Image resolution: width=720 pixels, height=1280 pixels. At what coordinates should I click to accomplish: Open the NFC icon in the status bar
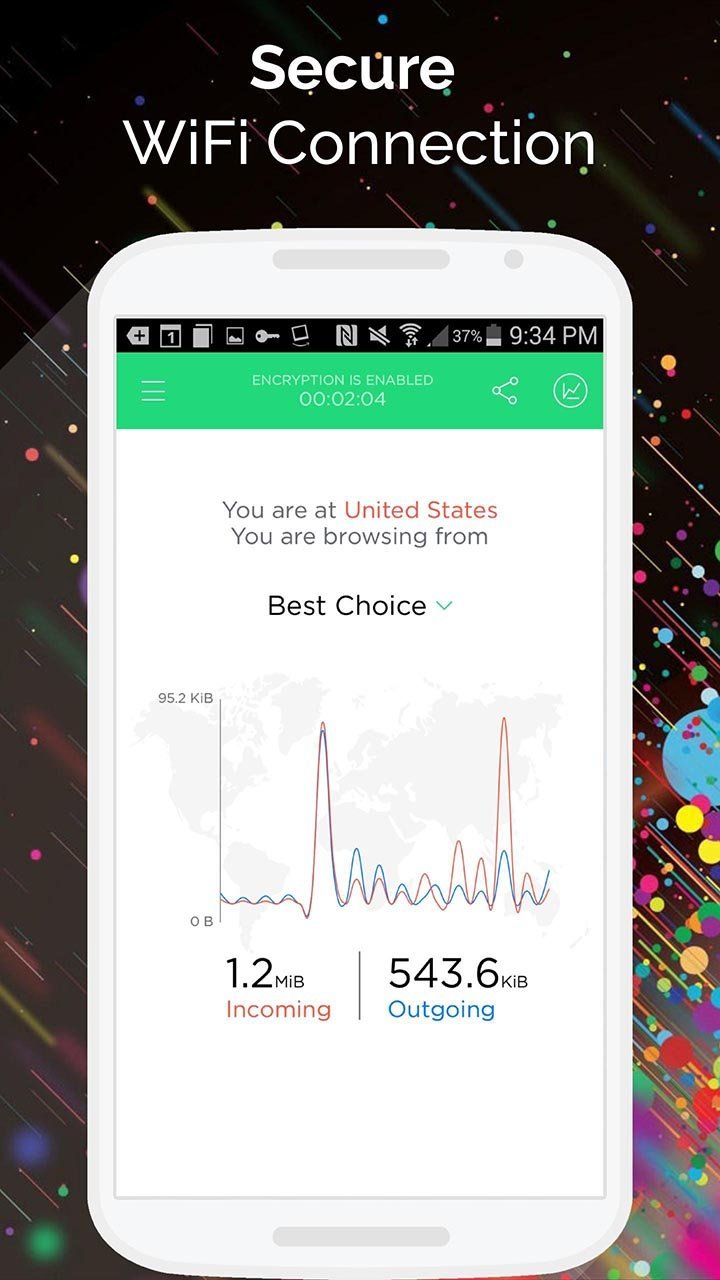click(347, 336)
